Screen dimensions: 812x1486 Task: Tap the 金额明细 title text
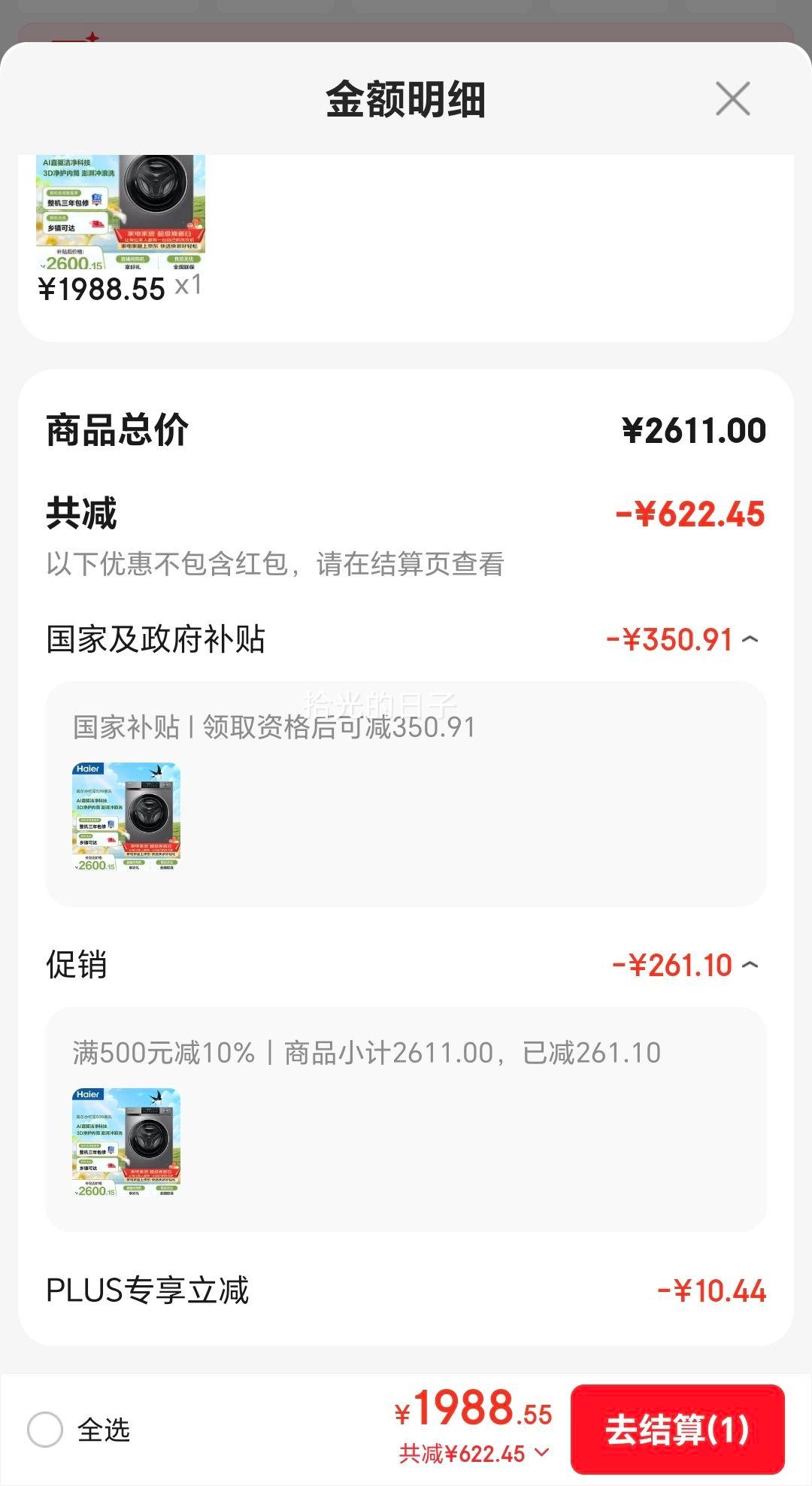[406, 97]
